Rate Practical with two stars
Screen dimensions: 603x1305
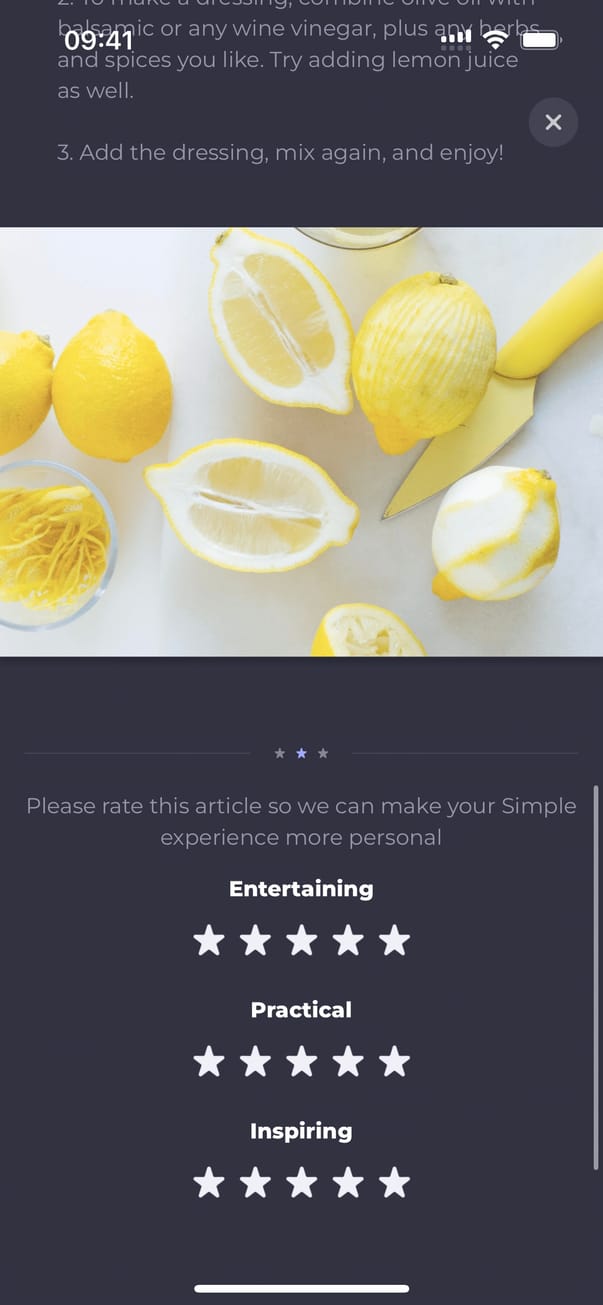[x=255, y=1061]
